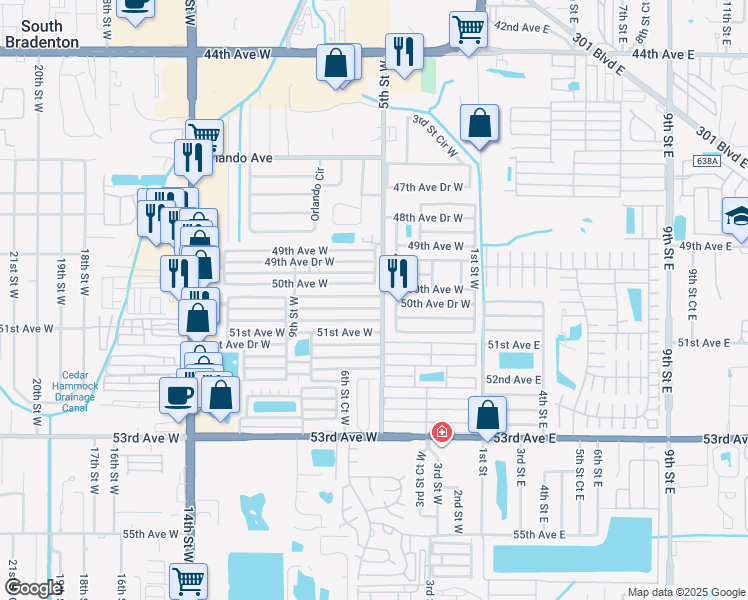Tap the shopping cart marker below 55th Ave W
This screenshot has width=748, height=600.
[x=188, y=580]
